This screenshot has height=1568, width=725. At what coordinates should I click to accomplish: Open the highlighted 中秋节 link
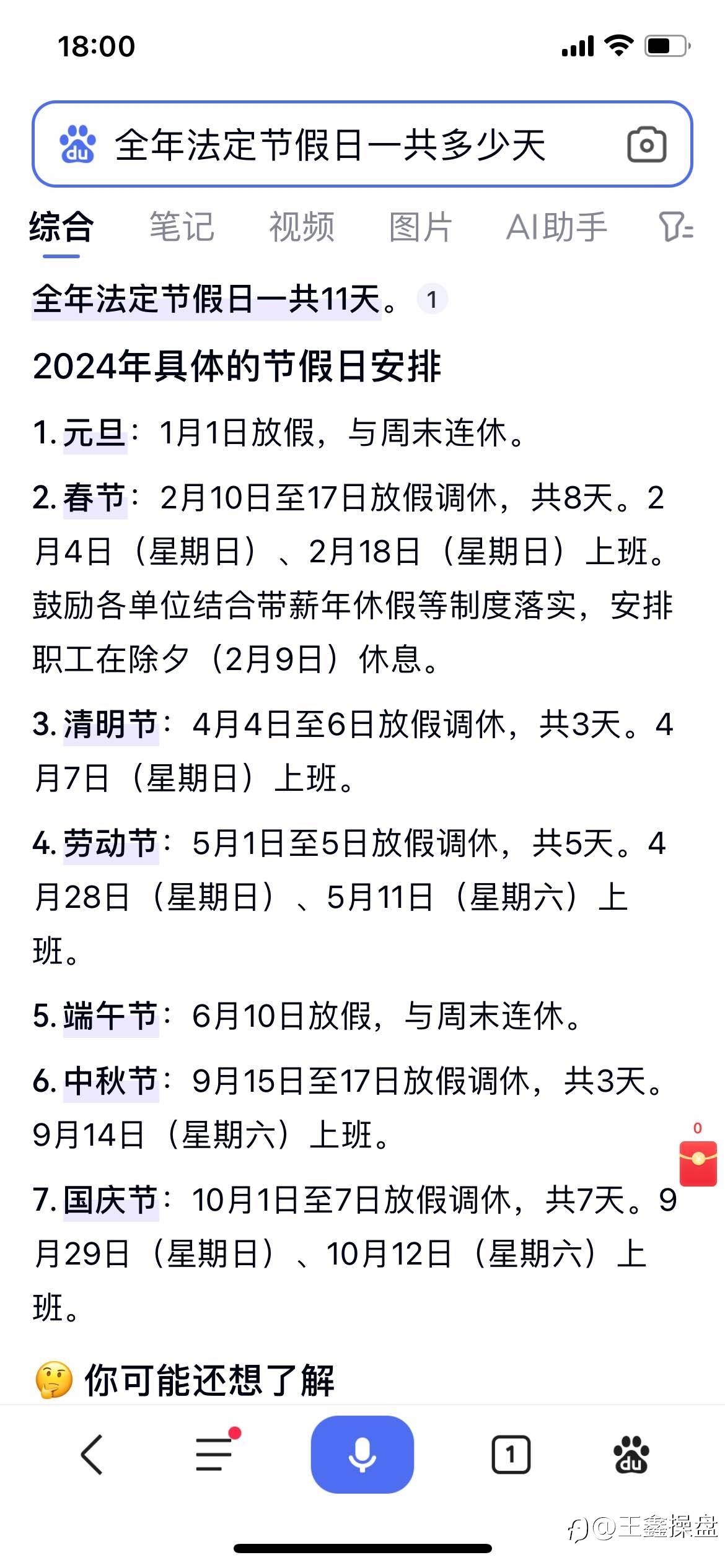111,1081
